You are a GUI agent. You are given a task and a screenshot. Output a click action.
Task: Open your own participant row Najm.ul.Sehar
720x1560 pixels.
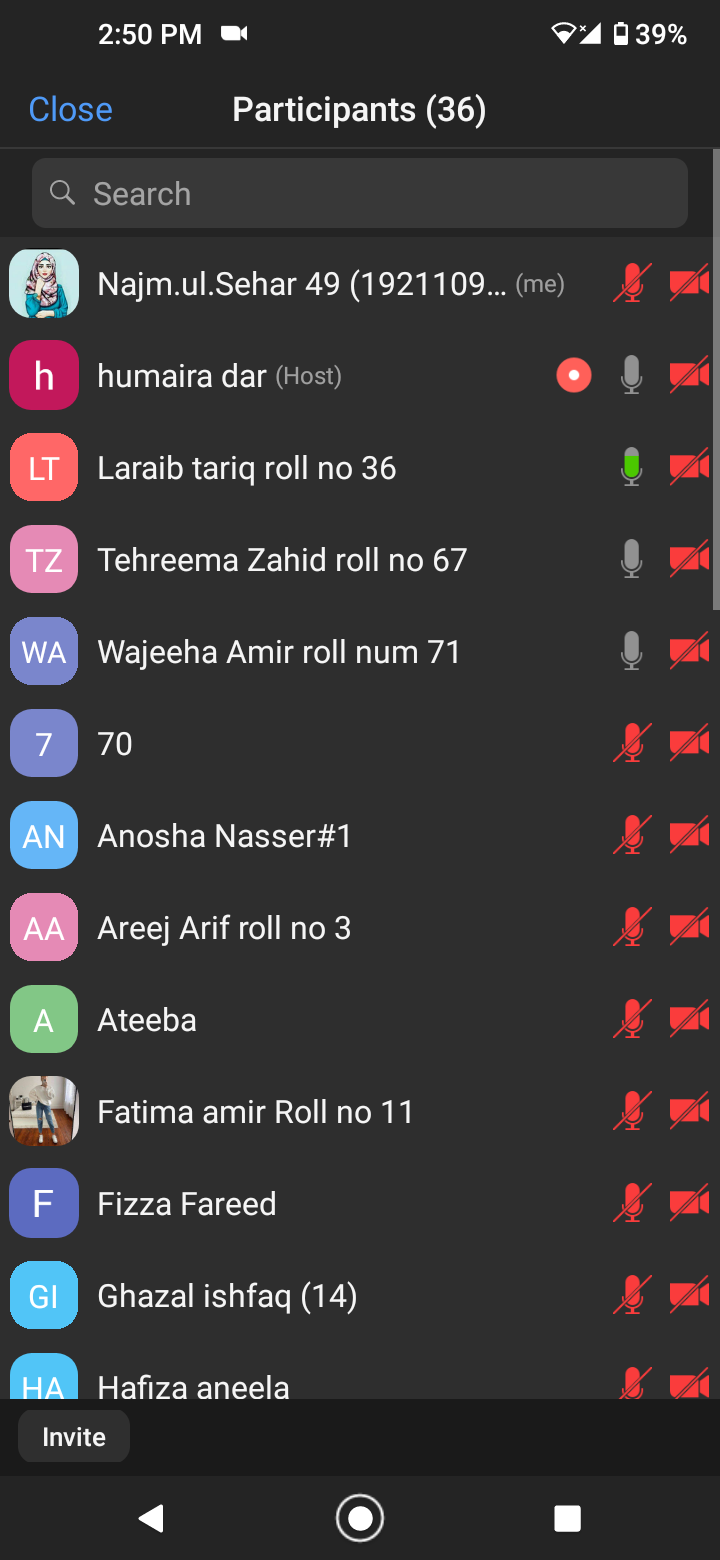pyautogui.click(x=360, y=284)
